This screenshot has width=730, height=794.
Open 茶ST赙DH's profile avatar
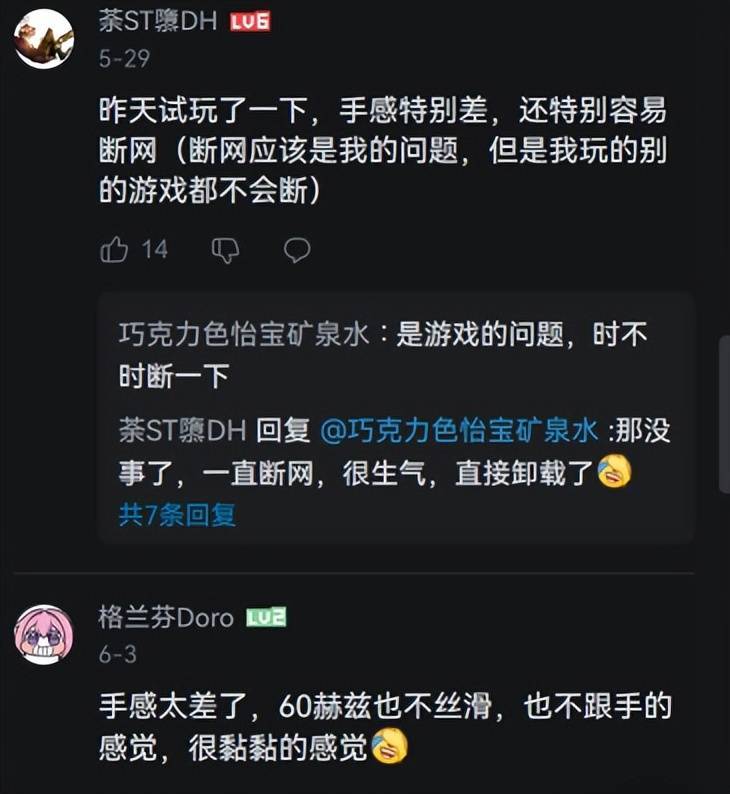44,38
